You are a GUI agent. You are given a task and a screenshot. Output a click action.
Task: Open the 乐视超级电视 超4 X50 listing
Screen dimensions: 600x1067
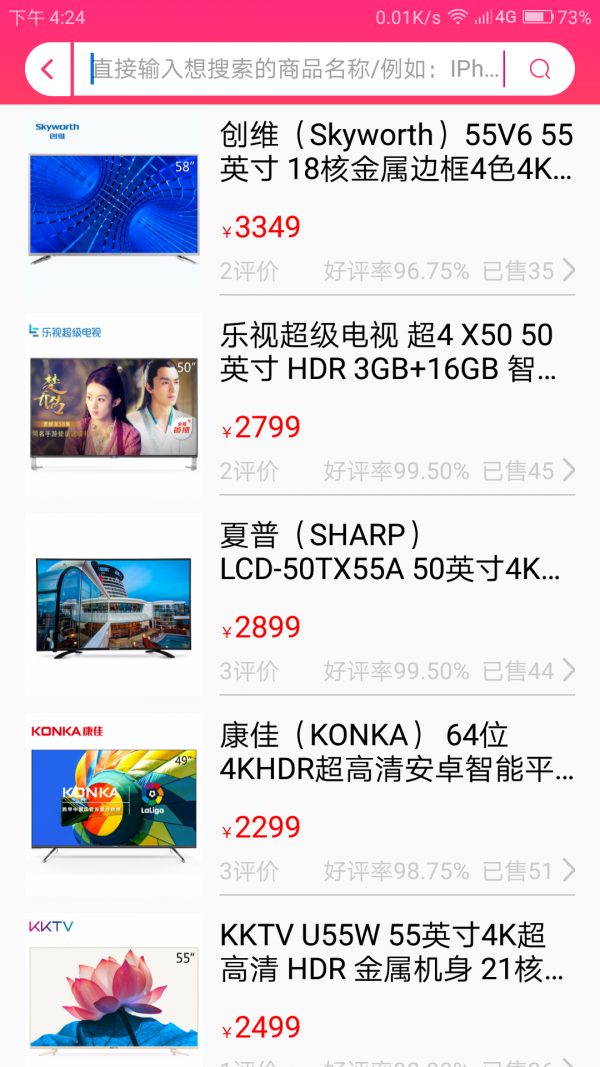point(396,352)
